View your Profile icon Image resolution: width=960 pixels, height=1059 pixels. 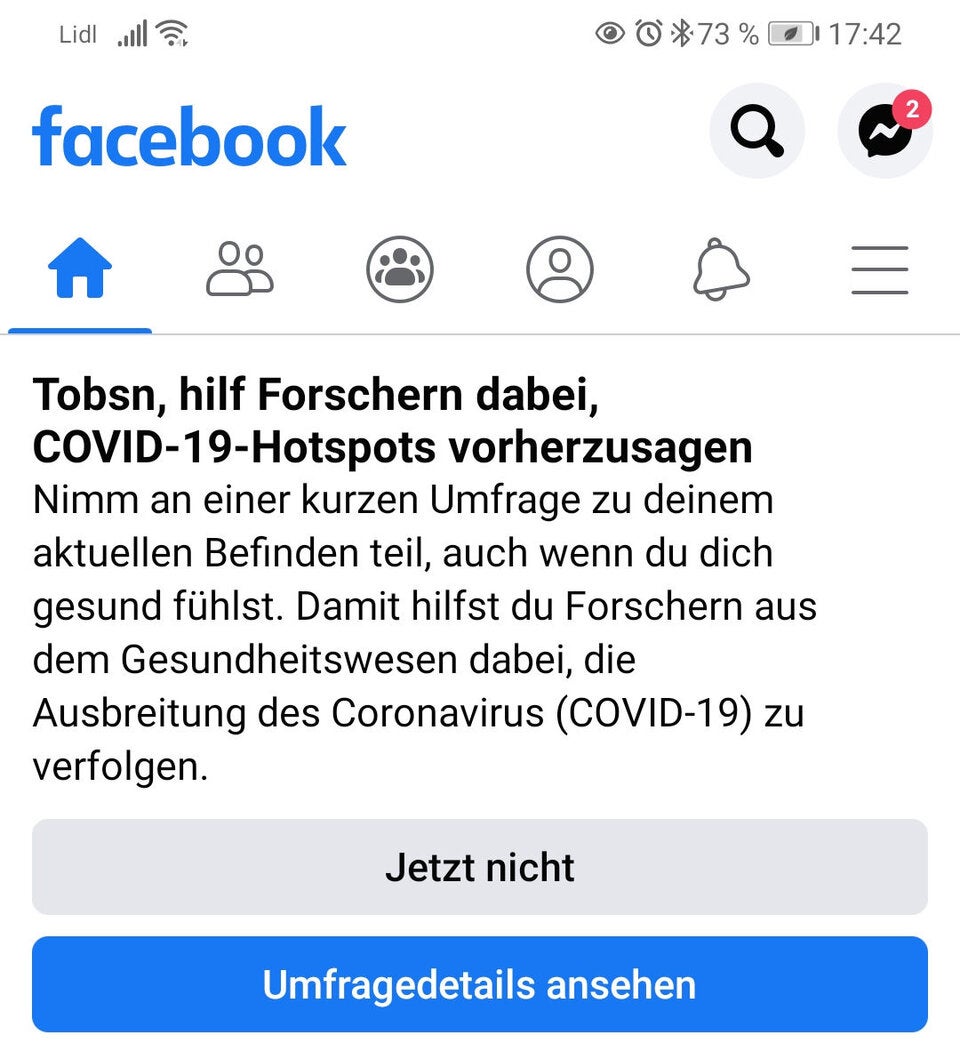pos(559,265)
